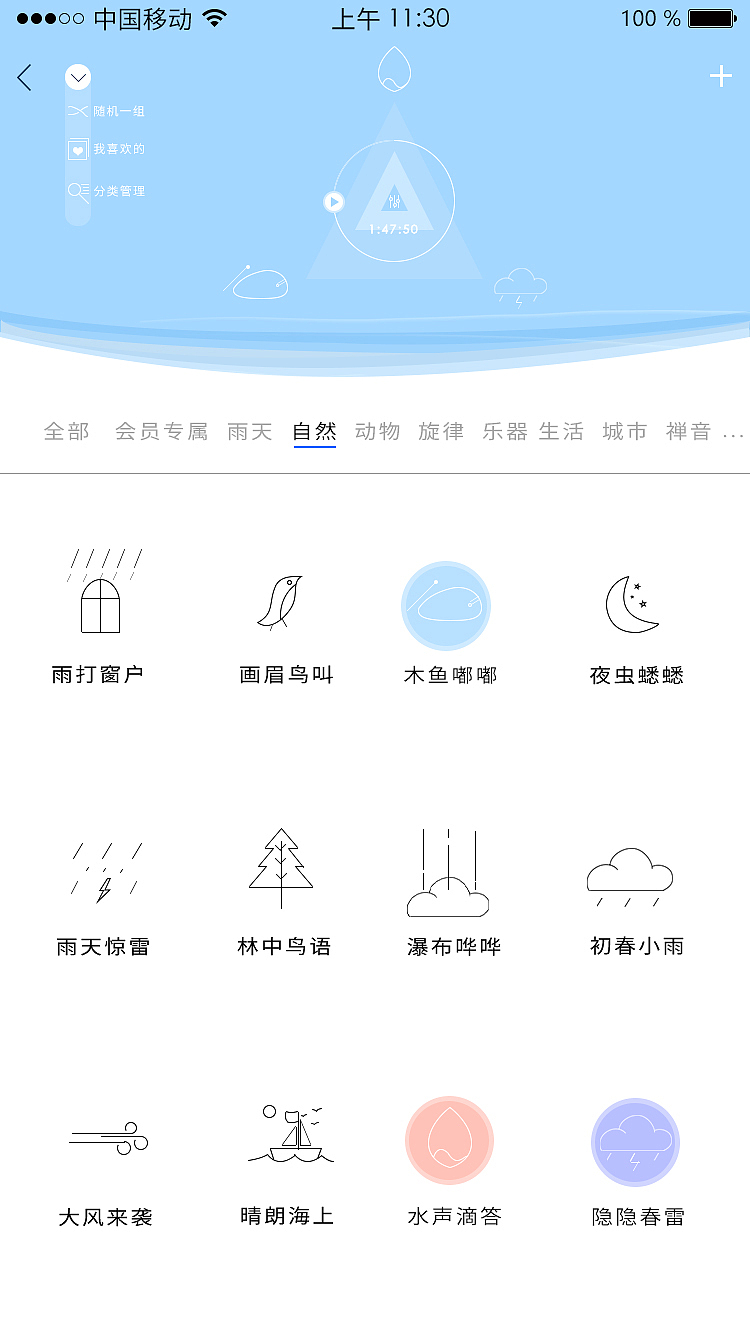Select the 瀑布哗哗 waterfall sound
The height and width of the screenshot is (1334, 750).
pyautogui.click(x=447, y=872)
